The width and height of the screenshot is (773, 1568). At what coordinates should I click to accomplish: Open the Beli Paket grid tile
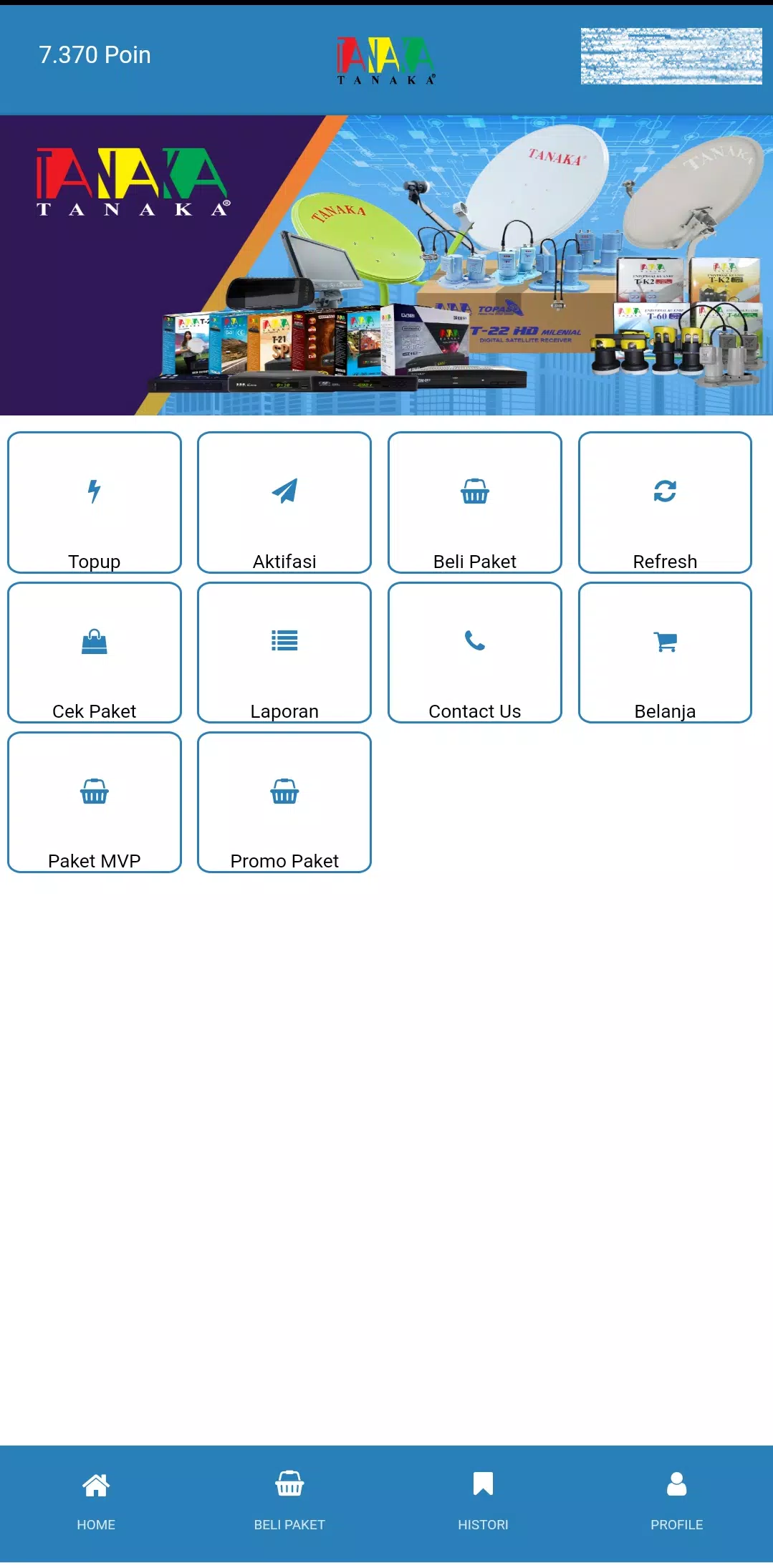click(474, 502)
